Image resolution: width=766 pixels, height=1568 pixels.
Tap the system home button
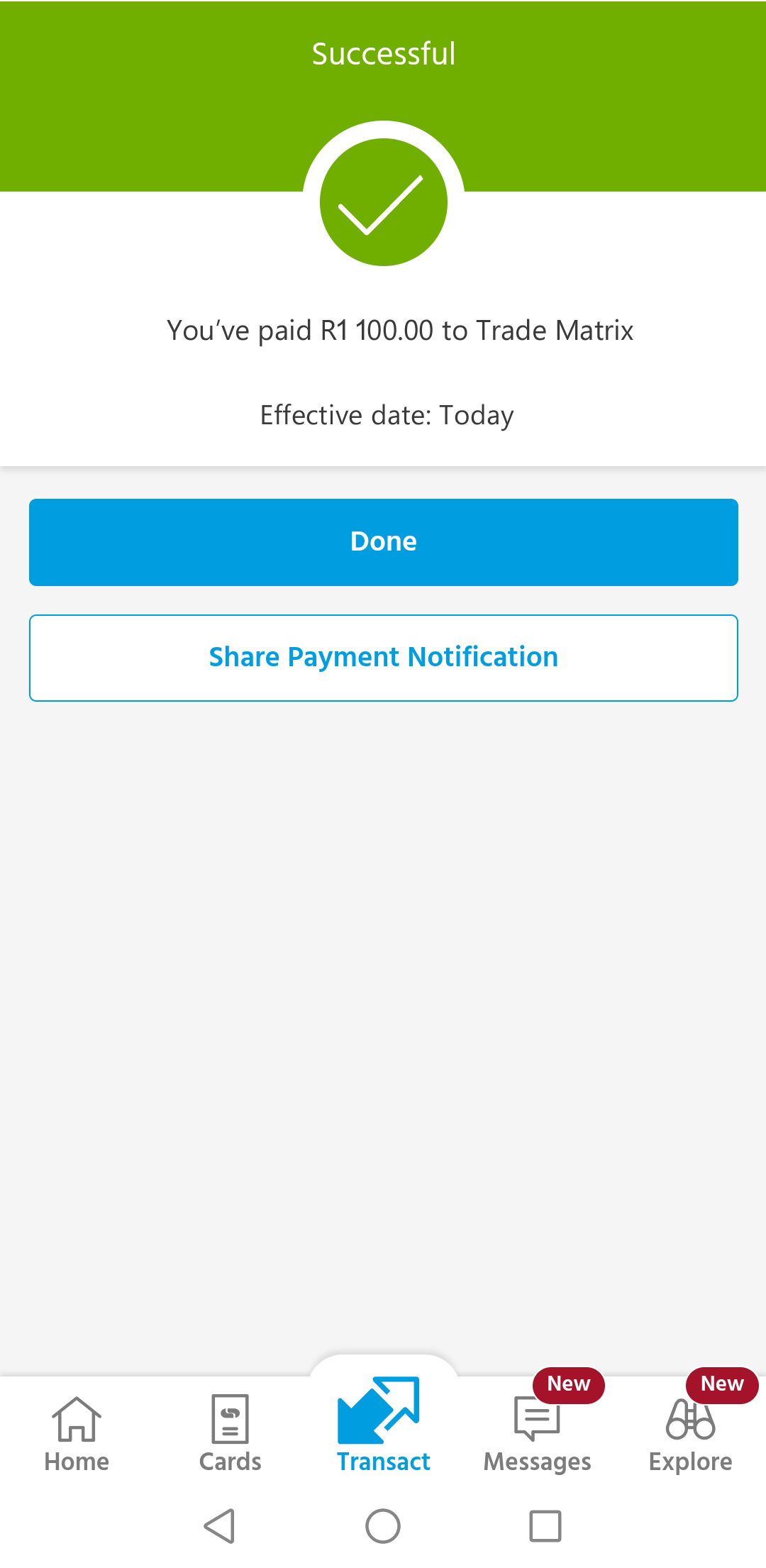point(383,1525)
